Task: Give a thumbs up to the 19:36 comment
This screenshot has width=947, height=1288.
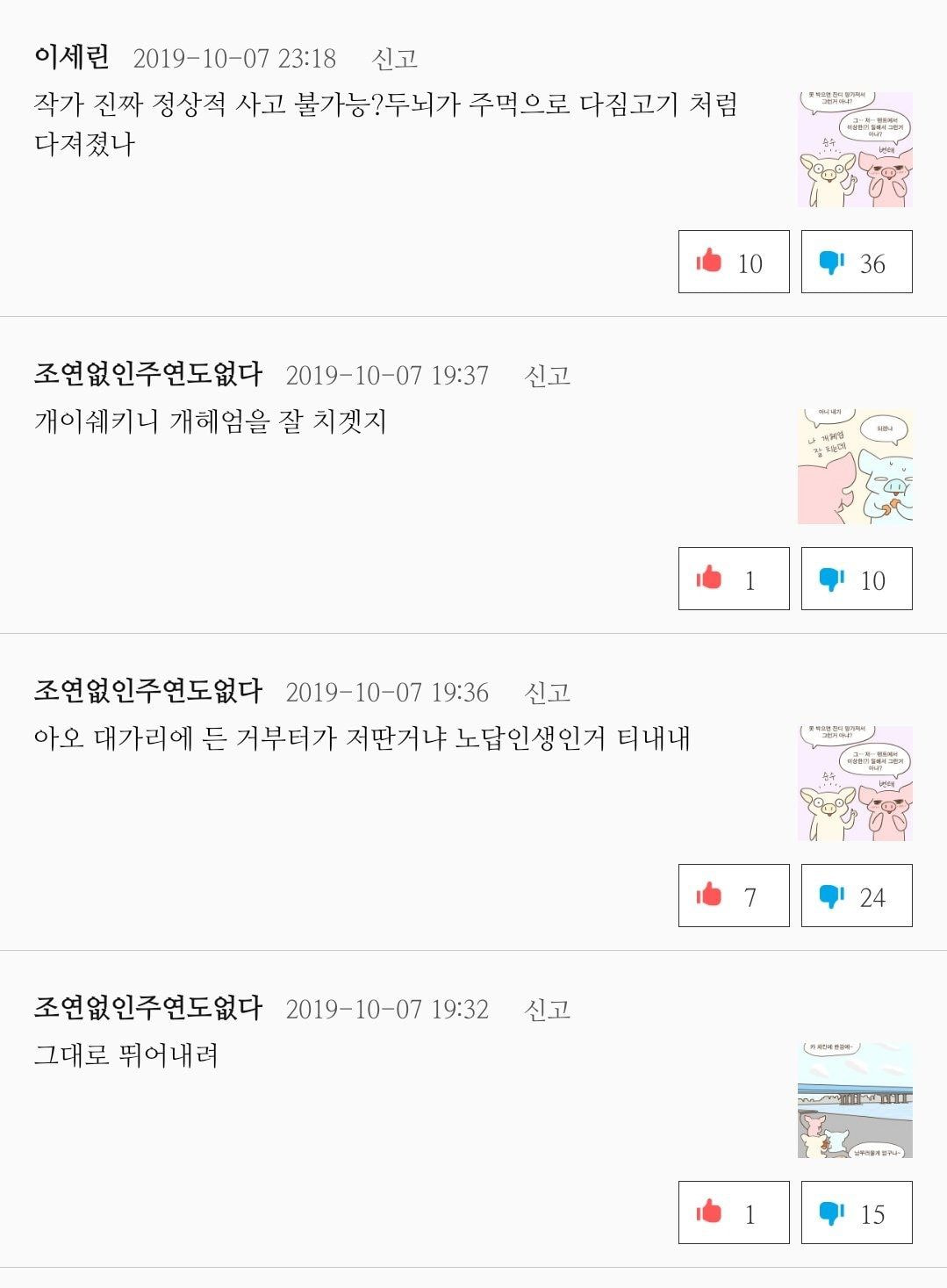Action: tap(733, 896)
